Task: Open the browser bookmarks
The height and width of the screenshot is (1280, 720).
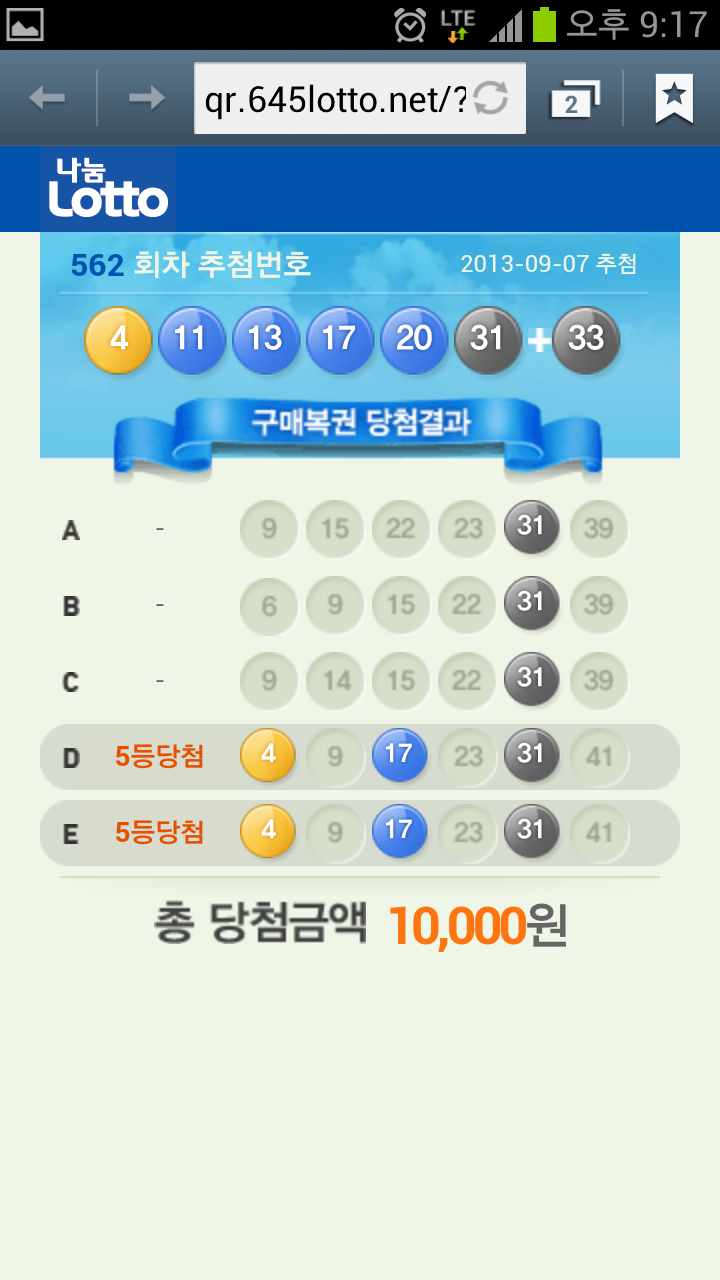Action: (674, 98)
